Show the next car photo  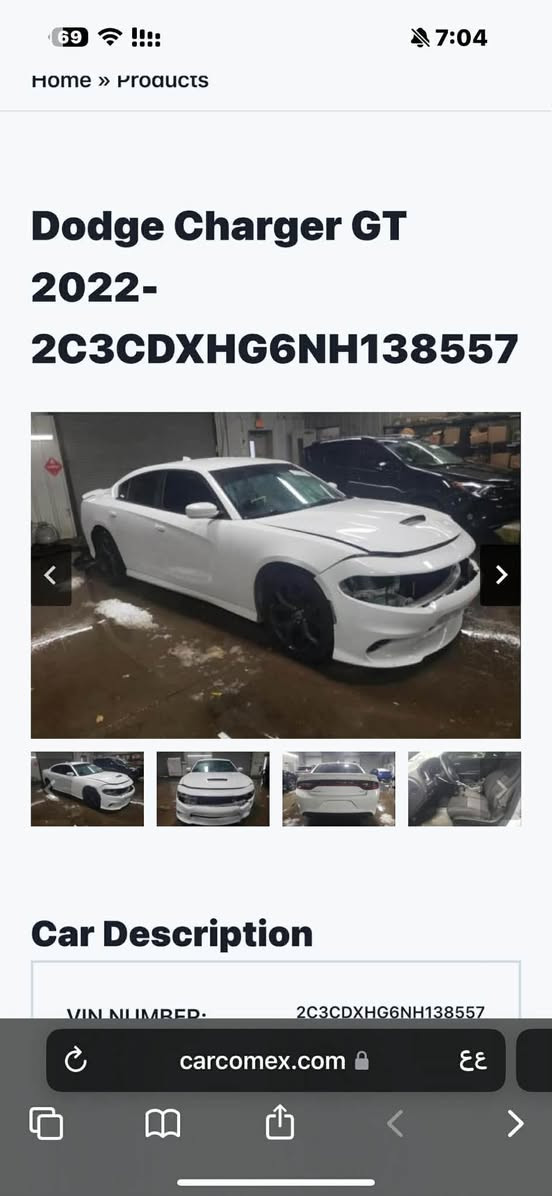tap(500, 575)
